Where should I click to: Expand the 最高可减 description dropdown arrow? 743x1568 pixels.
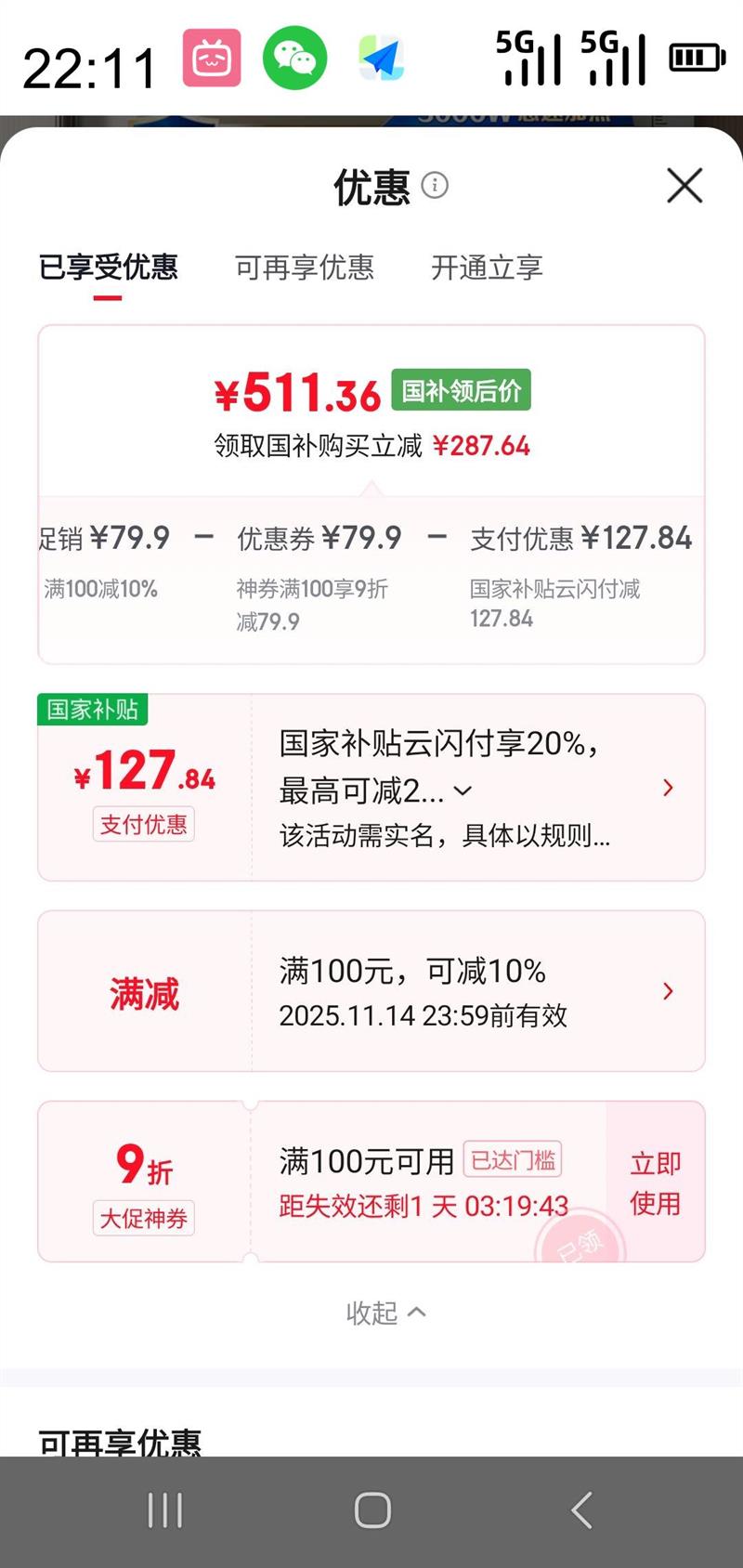click(463, 791)
